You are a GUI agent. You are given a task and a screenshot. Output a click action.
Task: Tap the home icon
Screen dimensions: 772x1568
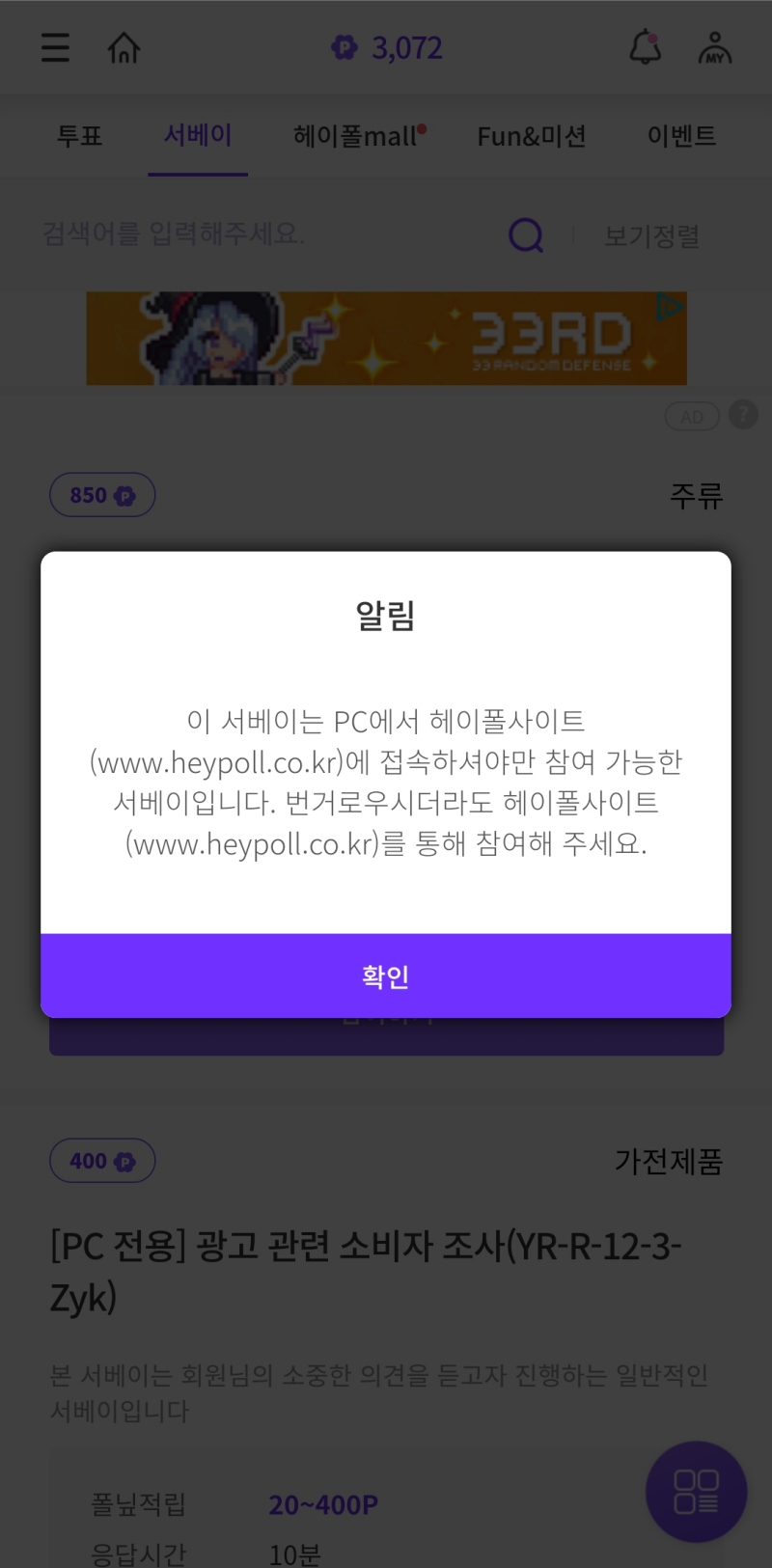125,48
